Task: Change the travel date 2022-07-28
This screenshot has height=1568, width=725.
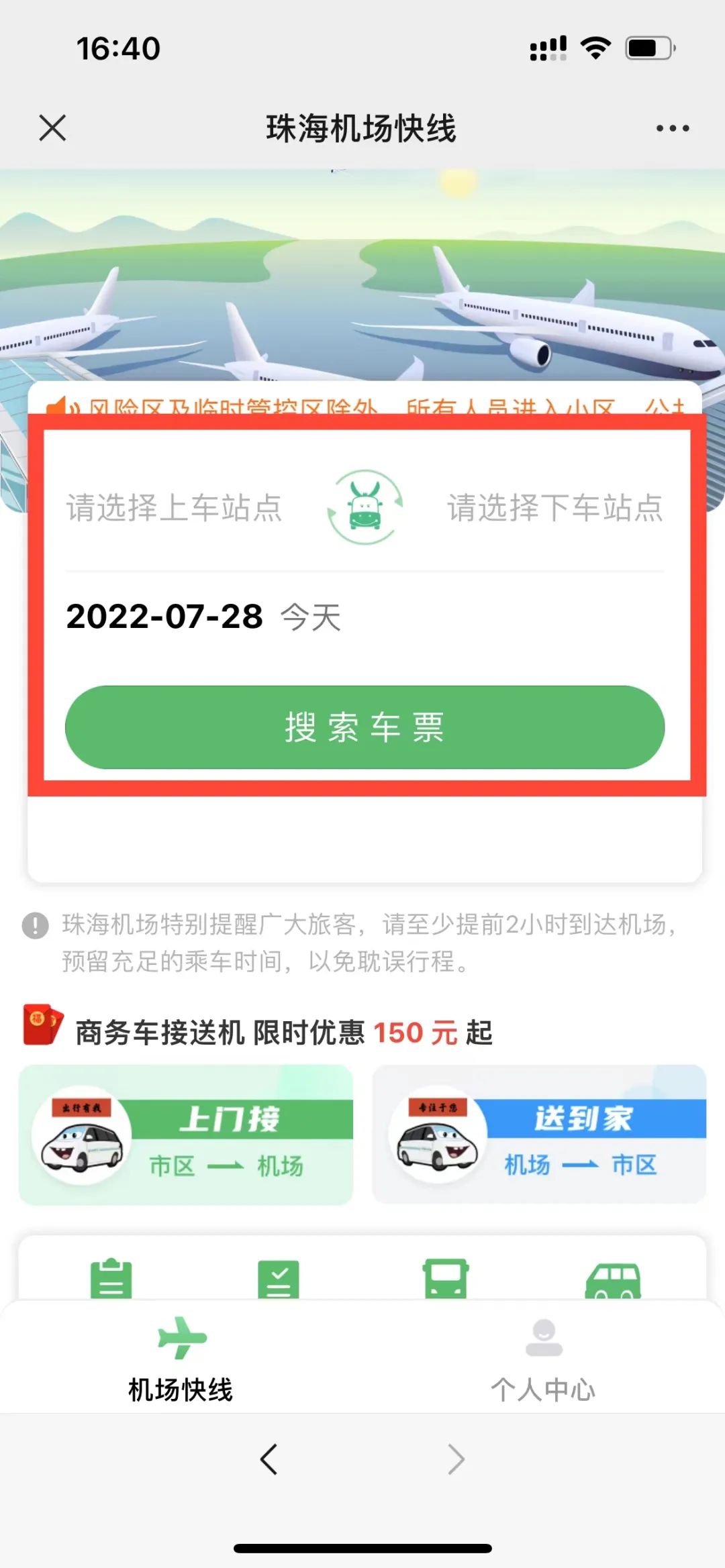Action: click(164, 617)
